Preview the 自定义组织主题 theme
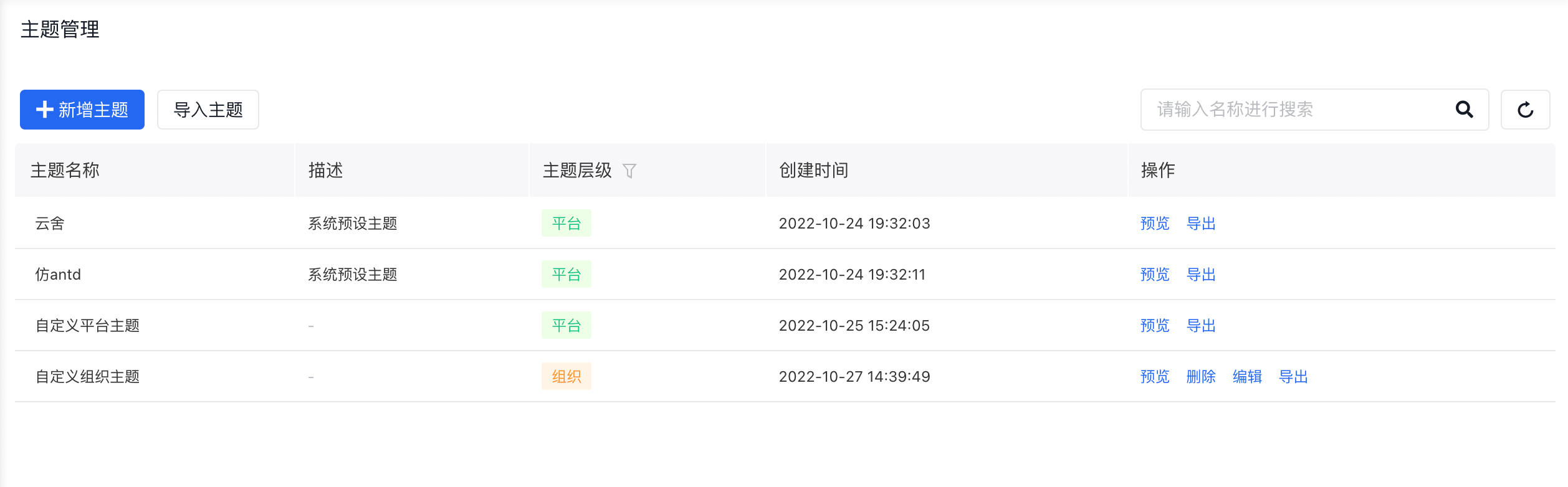The height and width of the screenshot is (487, 1568). coord(1155,377)
